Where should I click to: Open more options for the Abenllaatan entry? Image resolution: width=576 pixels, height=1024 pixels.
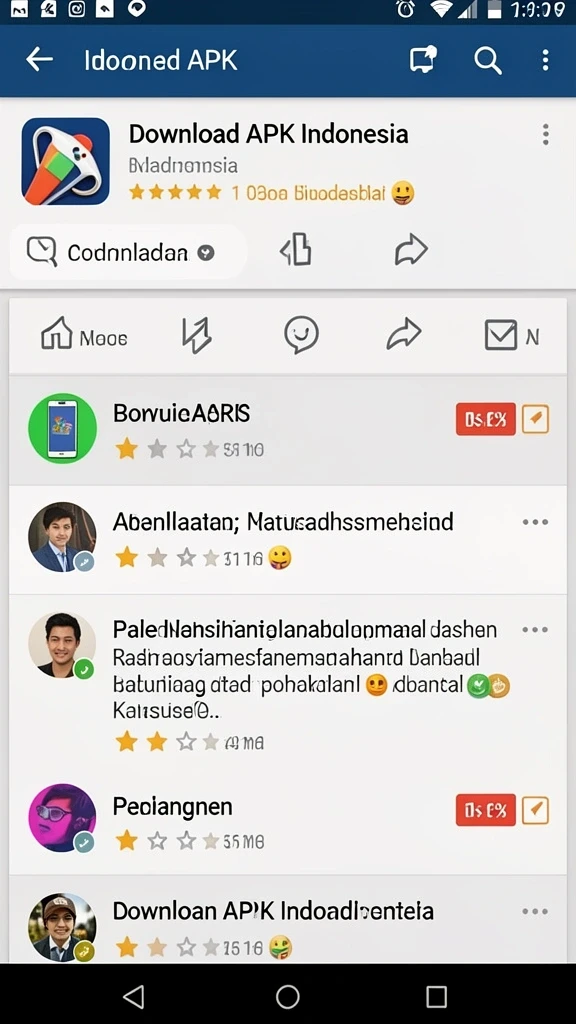click(535, 522)
